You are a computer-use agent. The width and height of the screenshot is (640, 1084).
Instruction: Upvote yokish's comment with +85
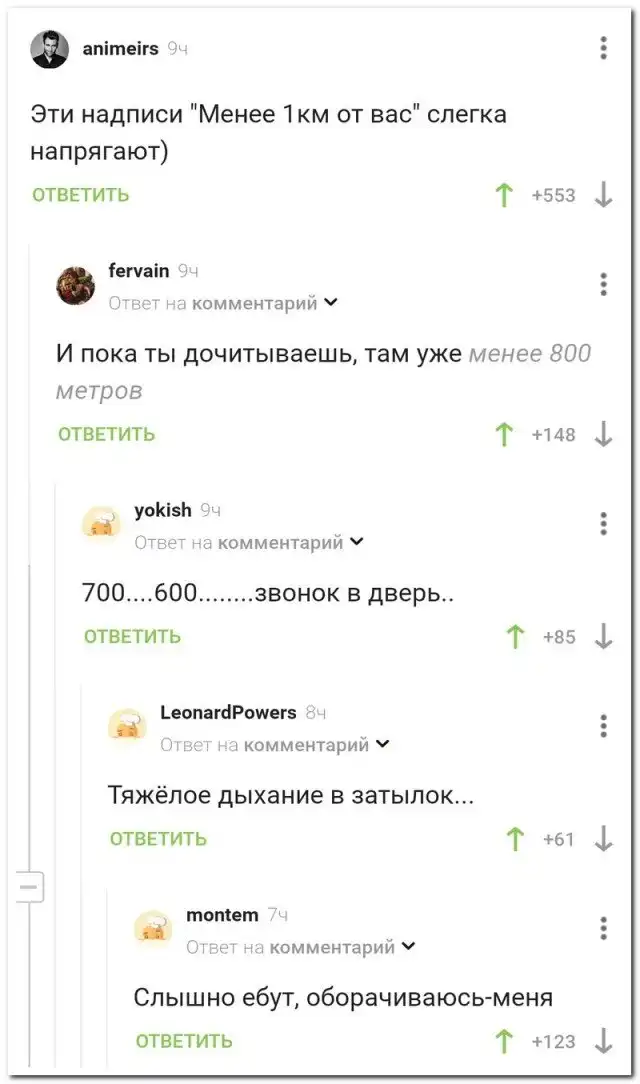pos(515,637)
